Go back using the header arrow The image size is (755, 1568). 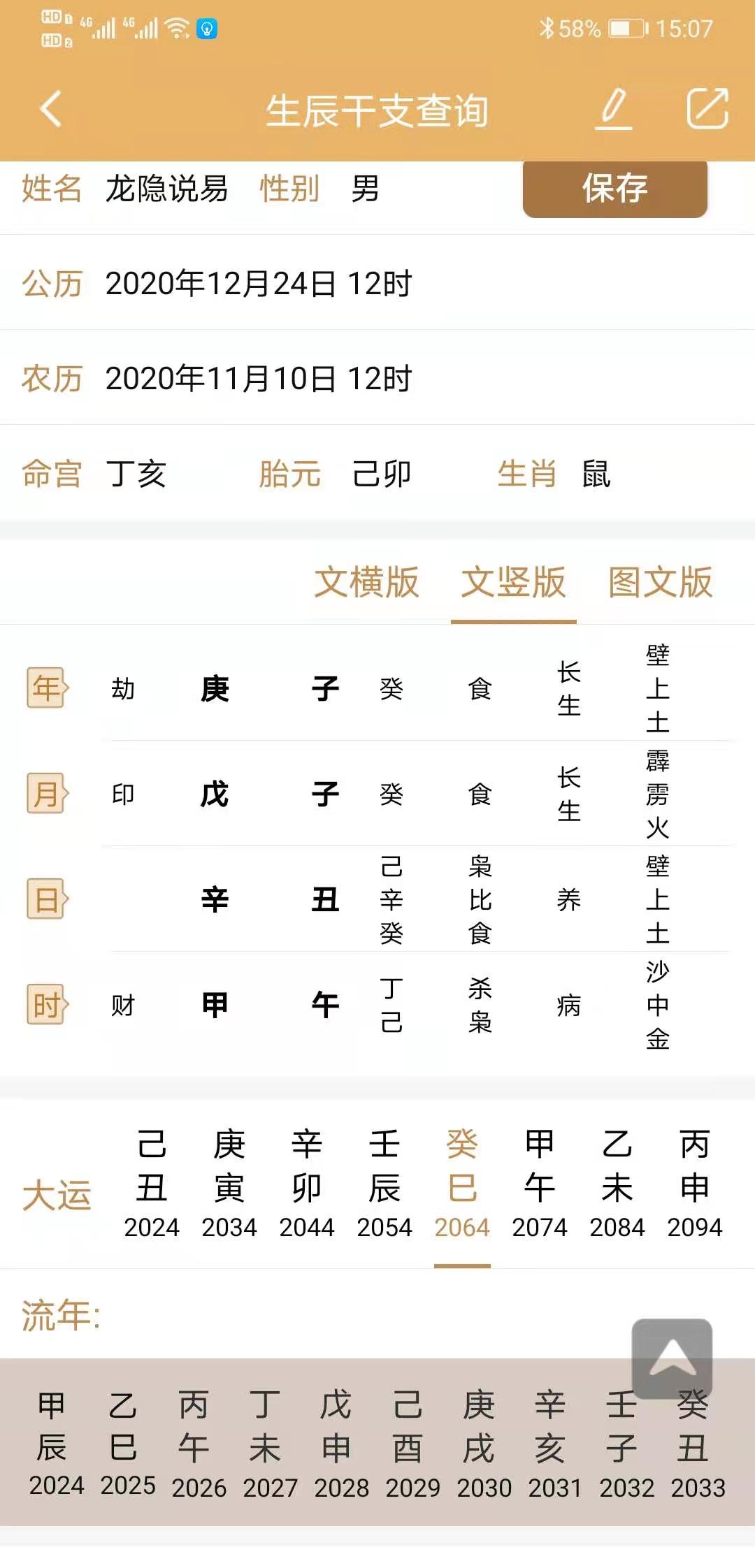tap(51, 110)
